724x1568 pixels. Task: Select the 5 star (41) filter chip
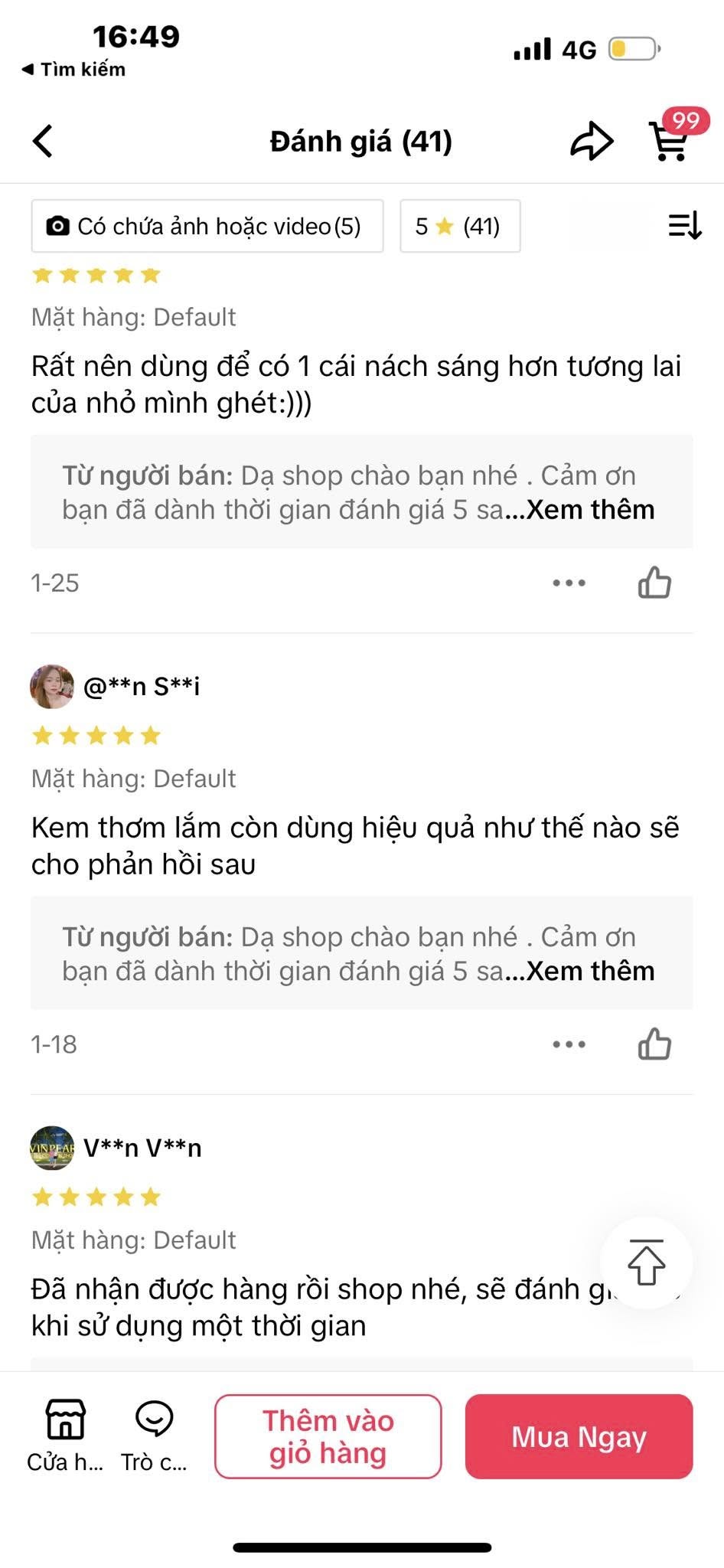[x=459, y=226]
